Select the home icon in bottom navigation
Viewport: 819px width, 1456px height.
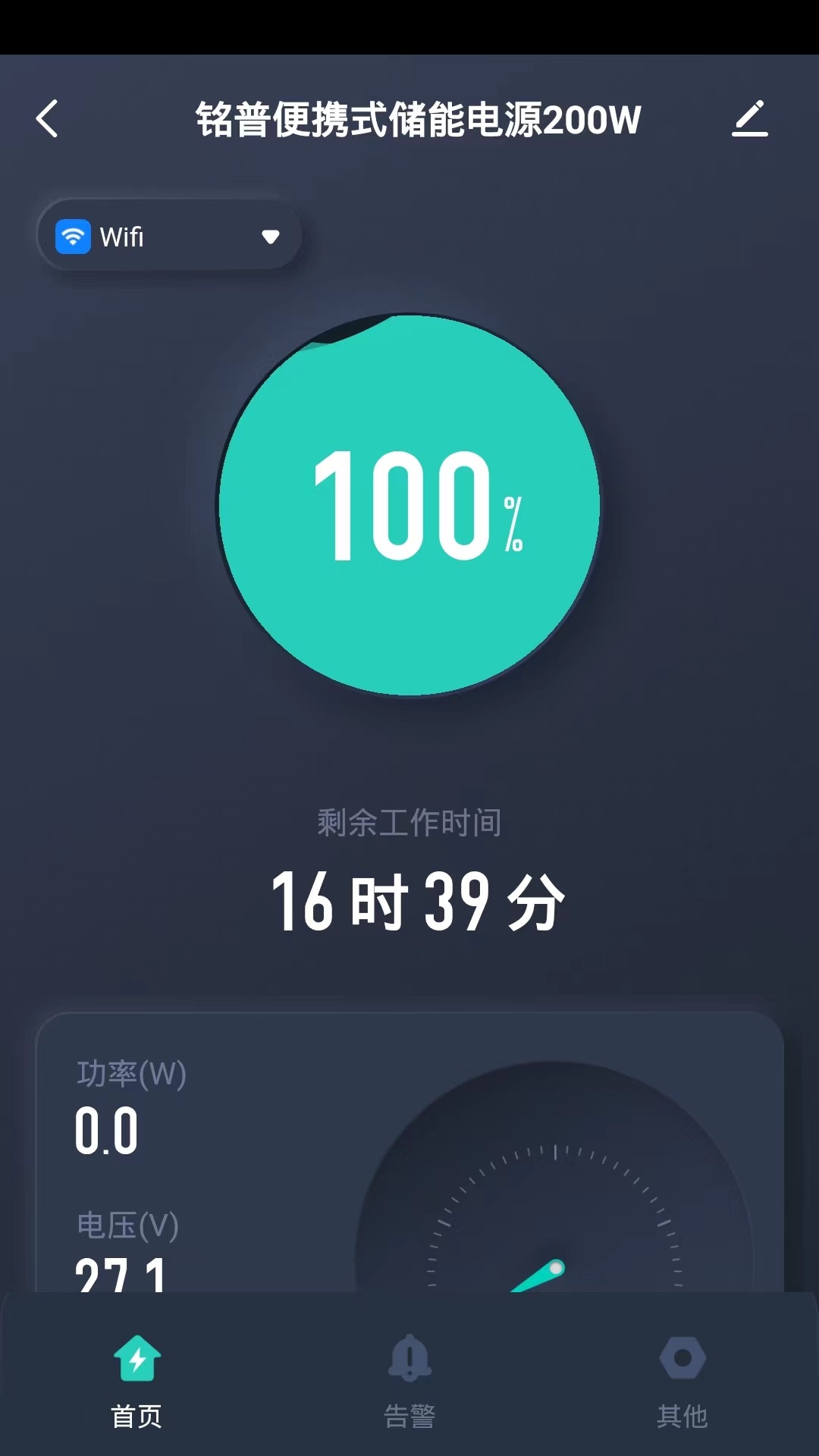point(136,1357)
